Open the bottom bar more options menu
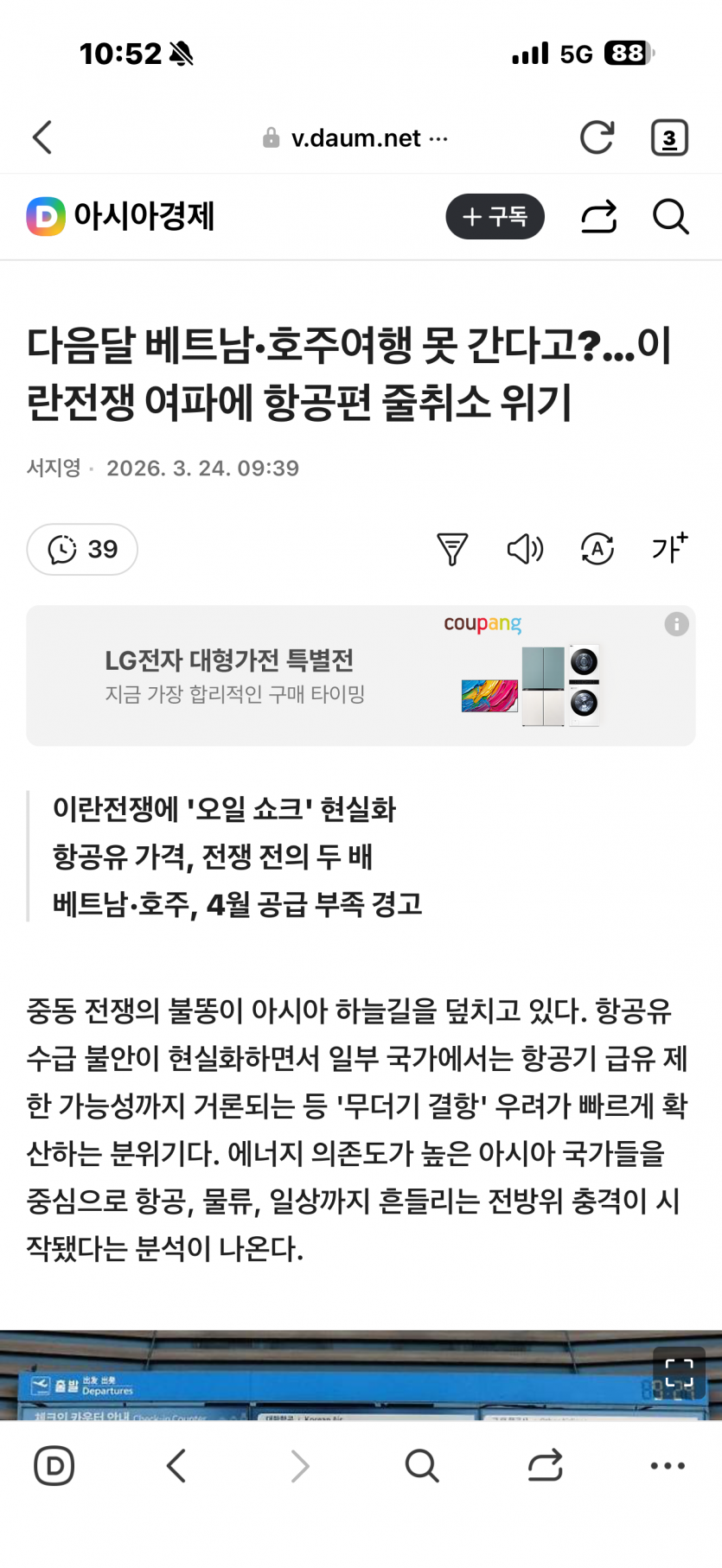The image size is (722, 1568). coord(668,1466)
